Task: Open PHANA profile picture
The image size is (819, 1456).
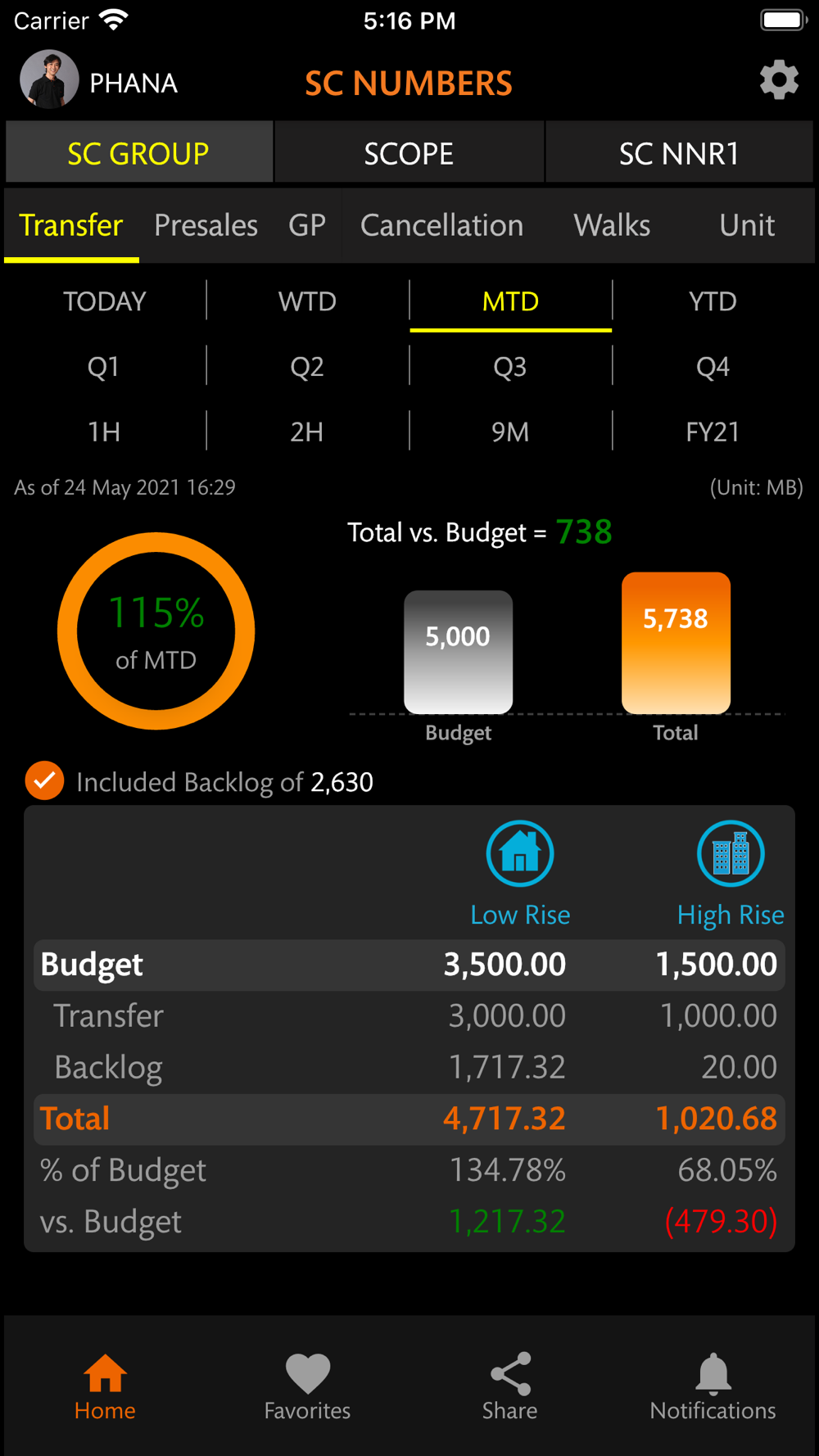Action: (49, 80)
